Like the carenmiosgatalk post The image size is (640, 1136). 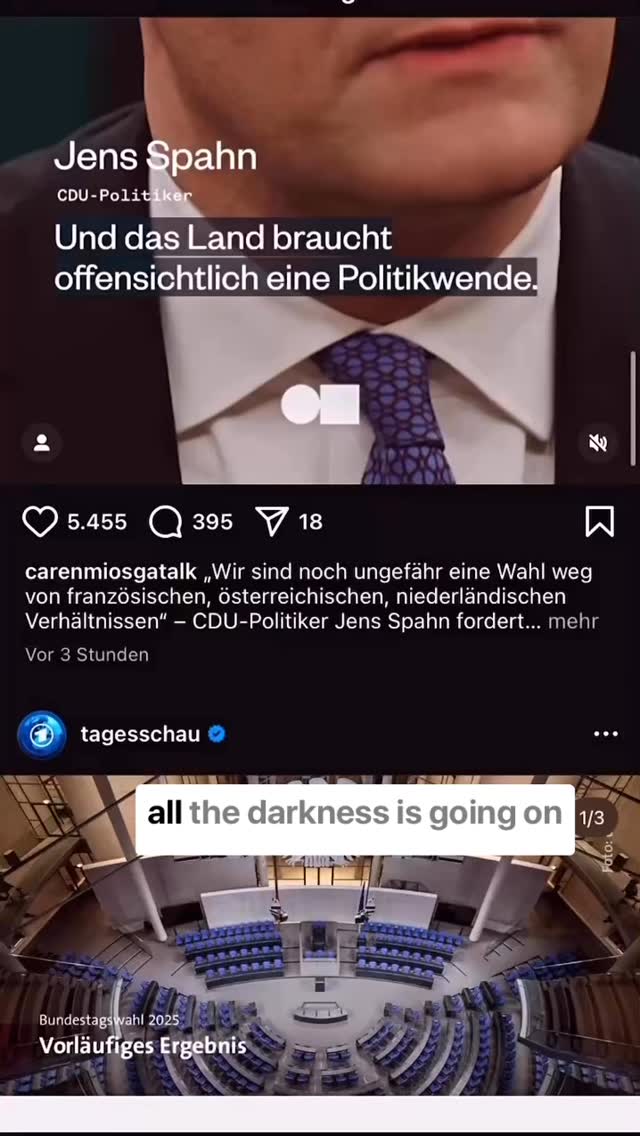tap(40, 521)
